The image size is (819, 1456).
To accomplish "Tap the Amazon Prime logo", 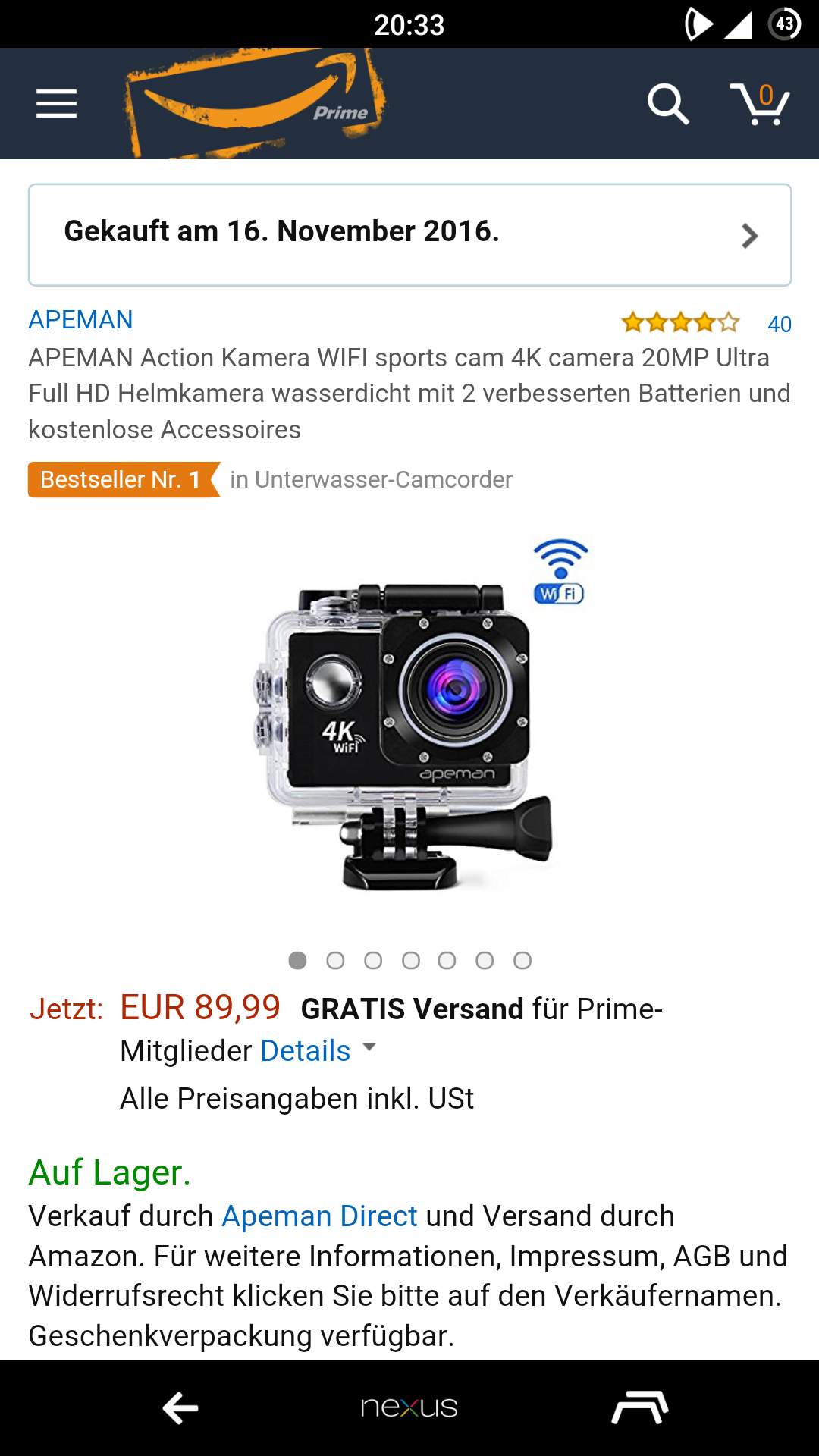I will 256,103.
